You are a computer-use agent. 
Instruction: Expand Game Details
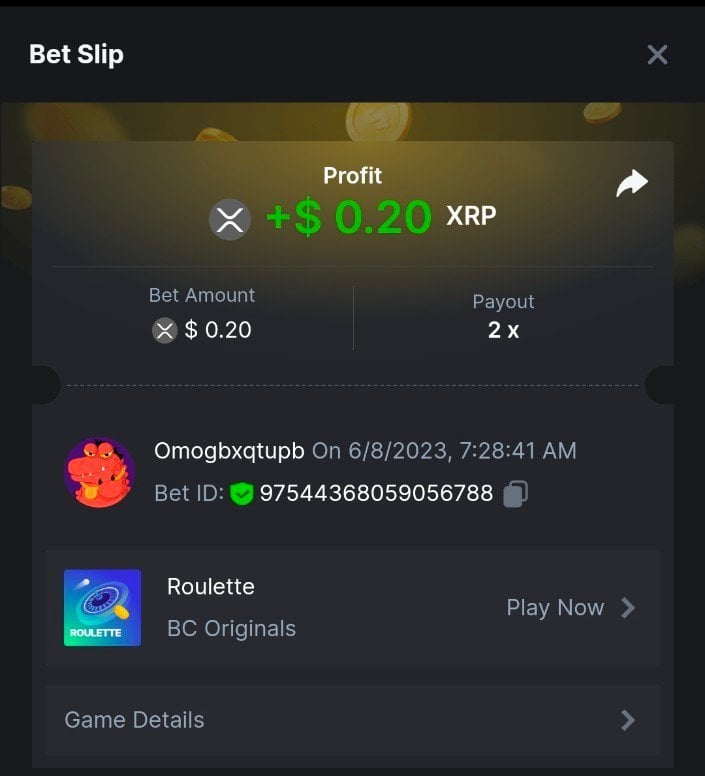click(352, 720)
